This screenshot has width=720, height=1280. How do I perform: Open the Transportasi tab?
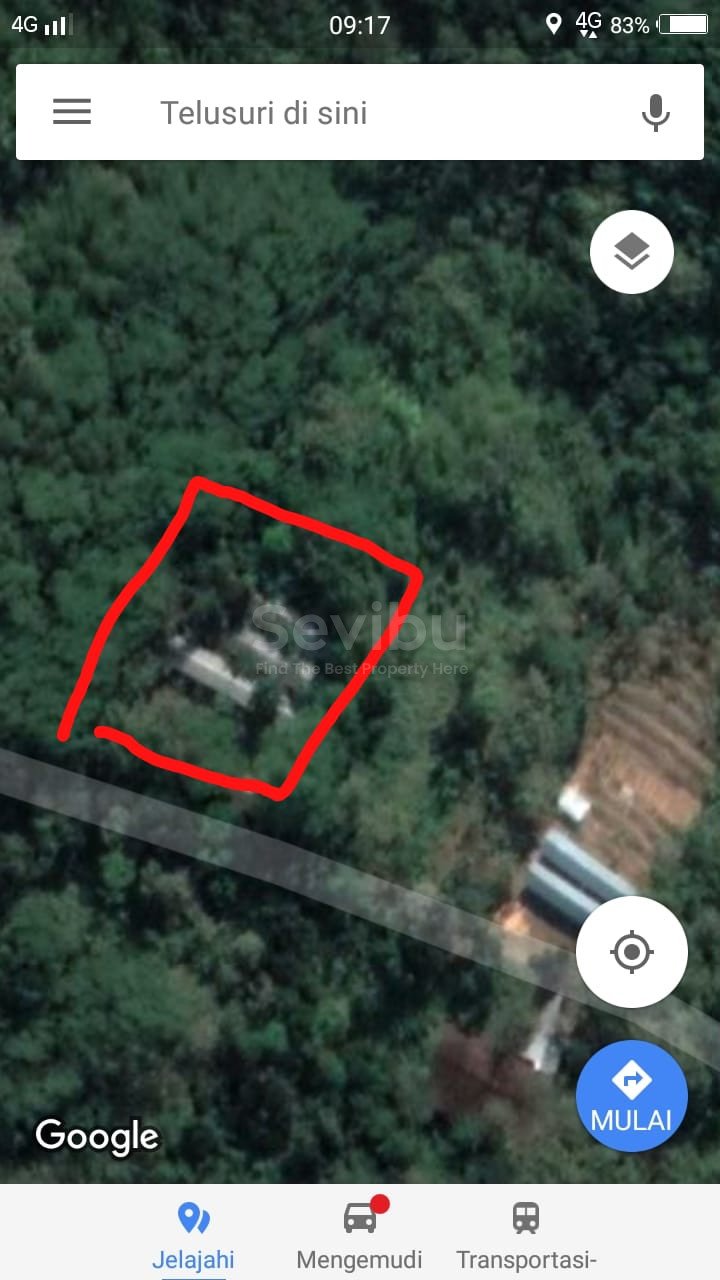526,1236
